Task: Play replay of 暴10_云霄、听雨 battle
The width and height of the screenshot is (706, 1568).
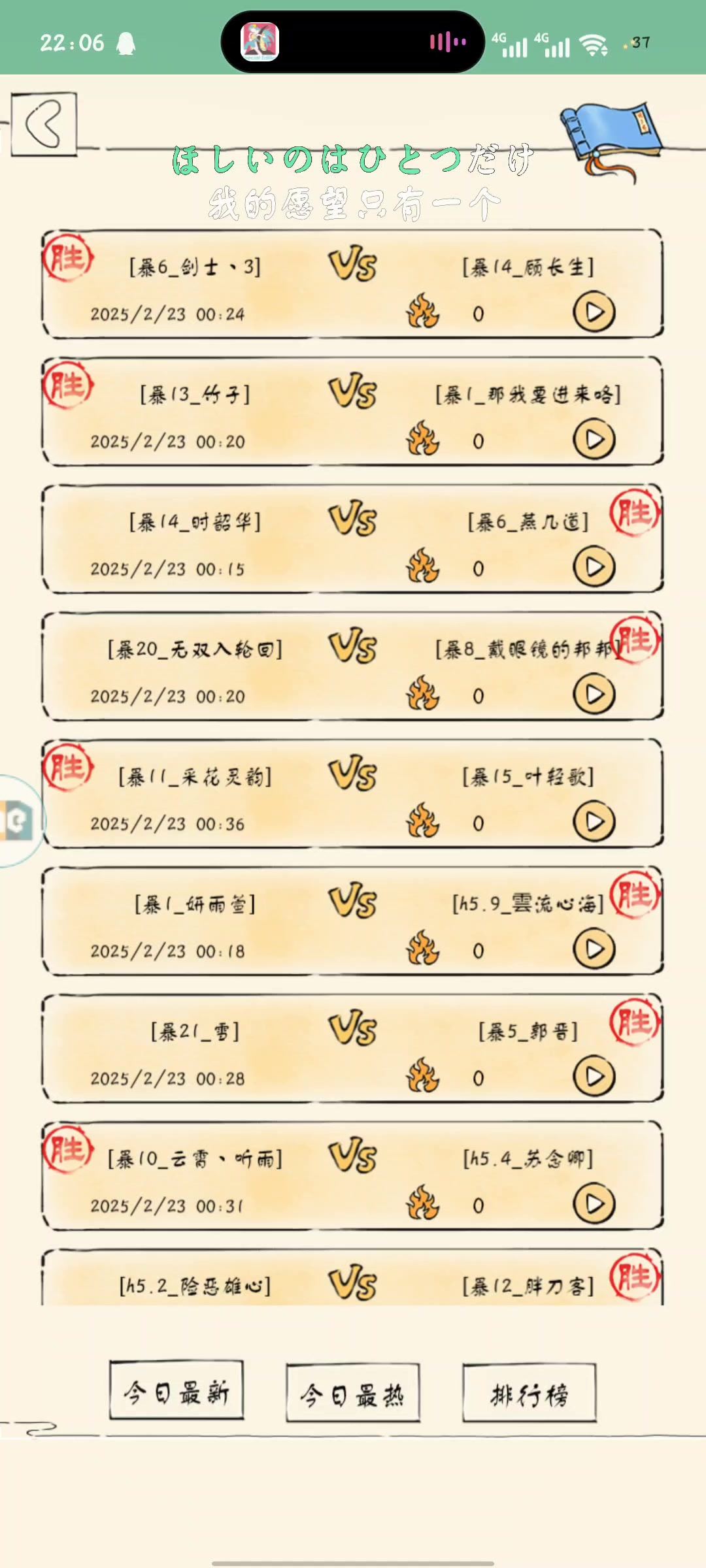Action: [x=594, y=1204]
